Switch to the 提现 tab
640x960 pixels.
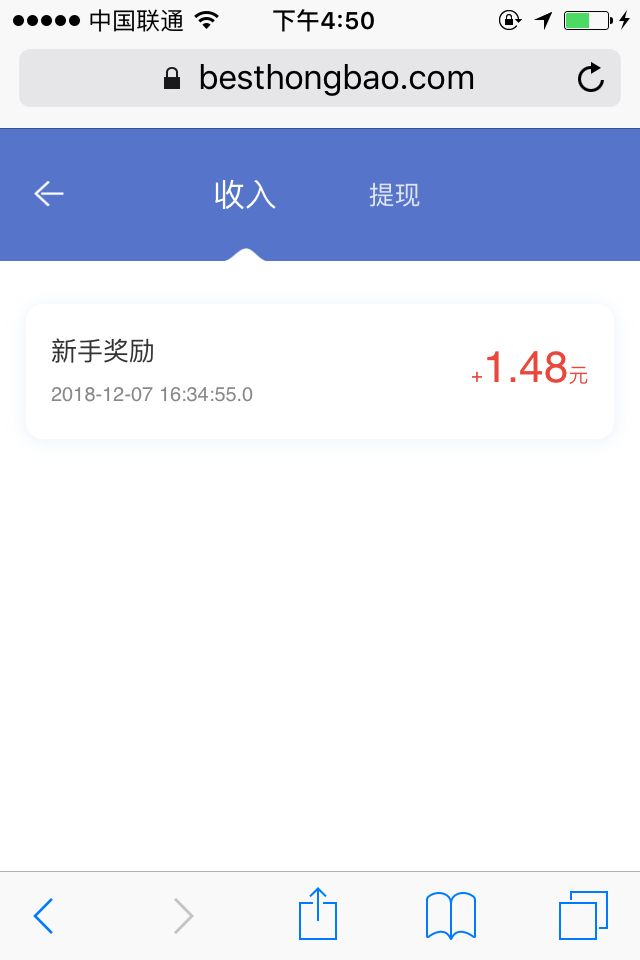tap(394, 195)
